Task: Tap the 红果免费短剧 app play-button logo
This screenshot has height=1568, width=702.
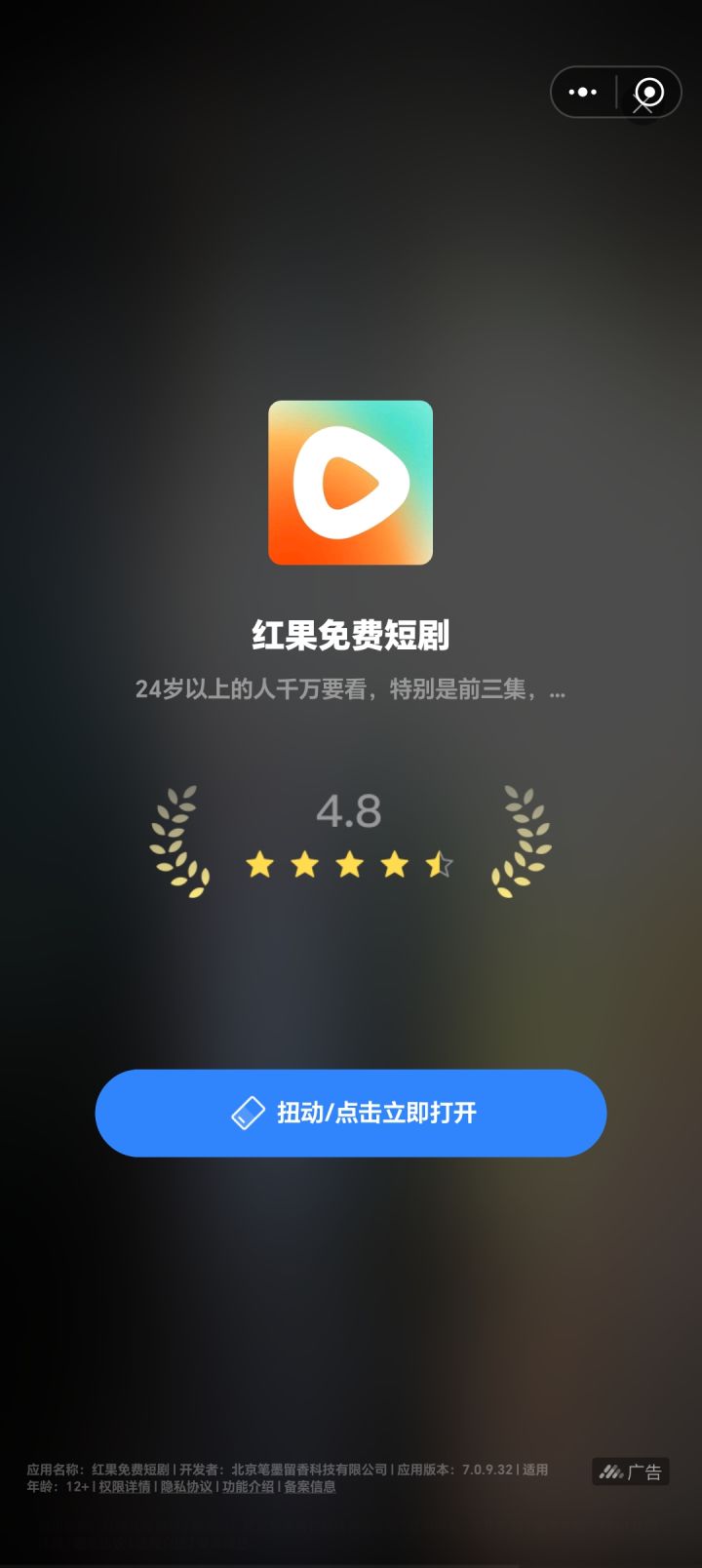Action: coord(350,483)
